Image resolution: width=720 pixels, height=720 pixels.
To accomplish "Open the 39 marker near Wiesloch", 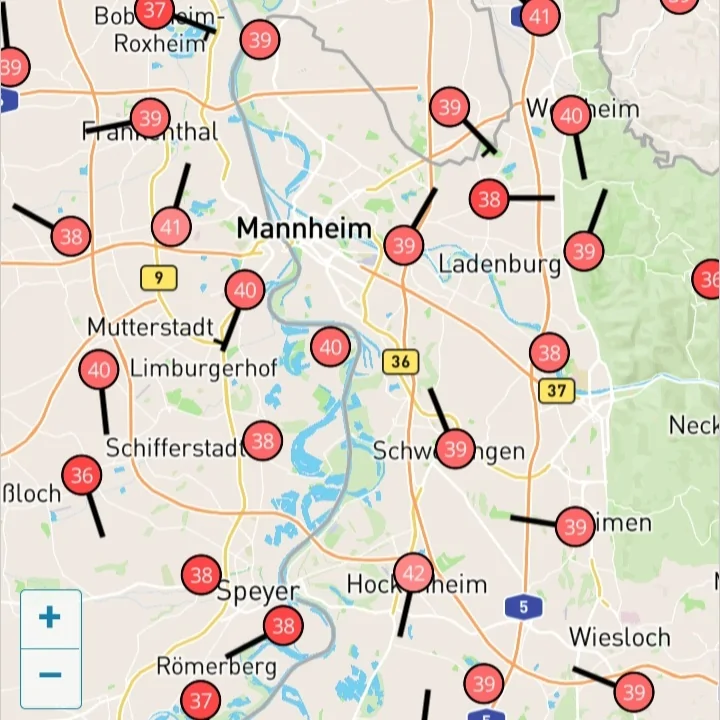I will [633, 691].
